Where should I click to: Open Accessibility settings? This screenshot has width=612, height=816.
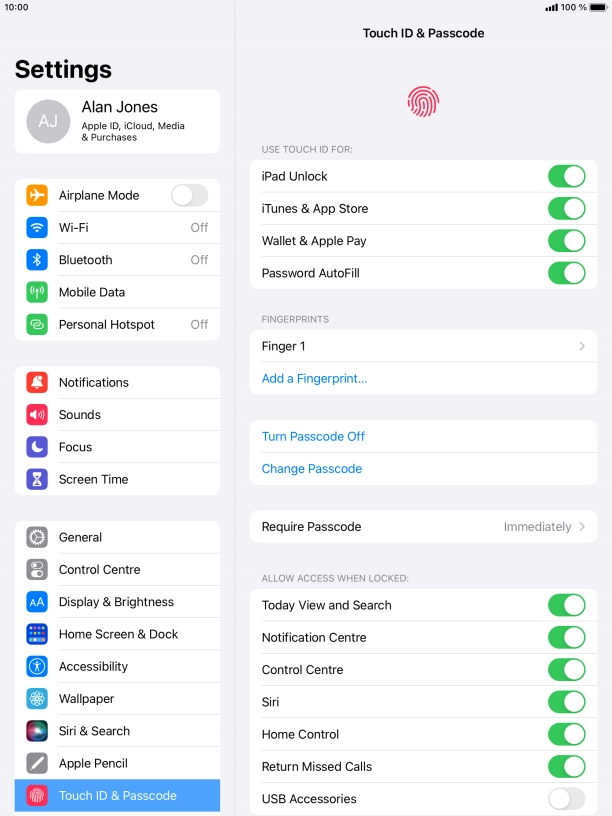click(117, 666)
